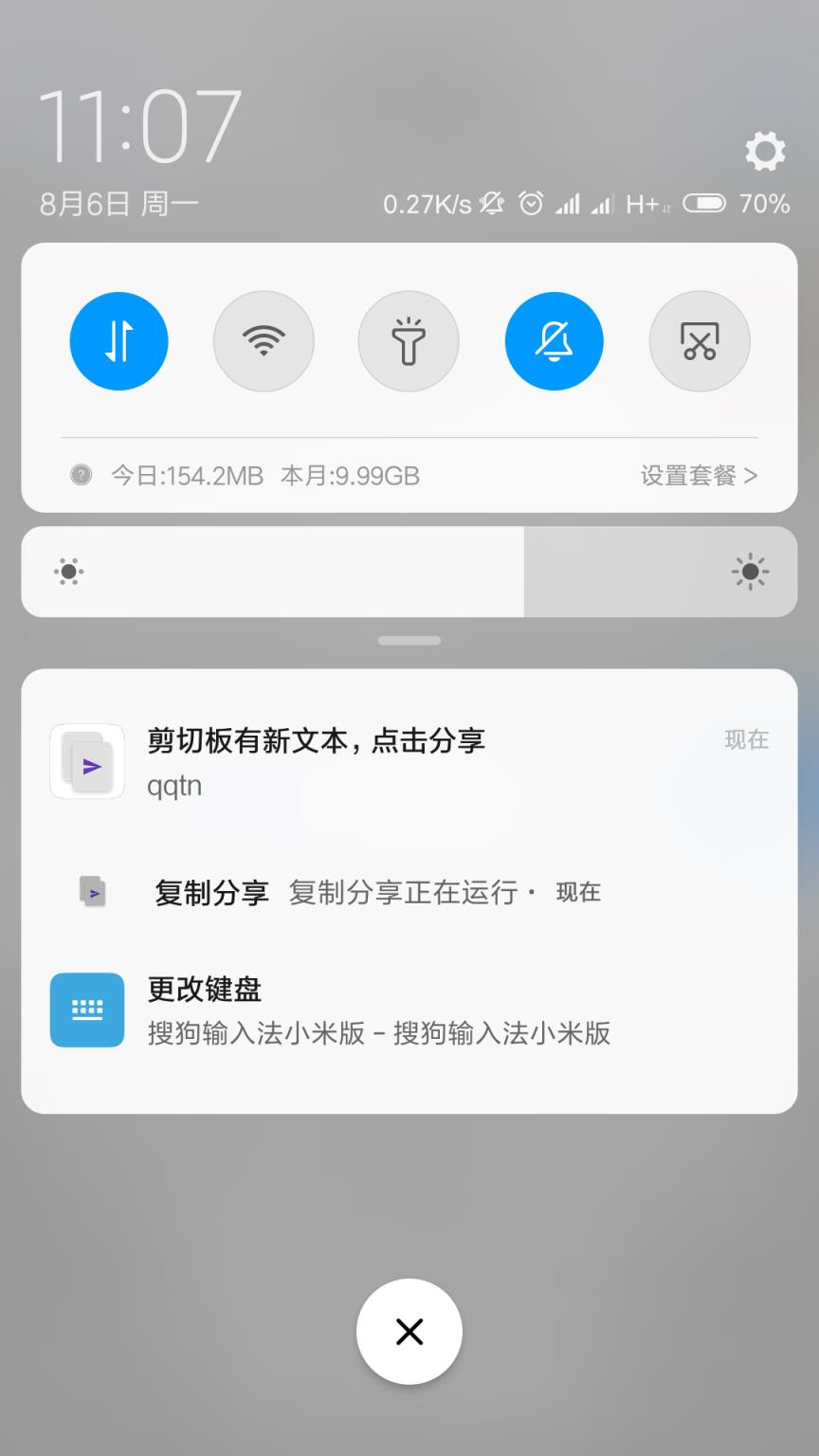Screen dimensions: 819x1456
Task: Tap the brightness slider to adjust brightness
Action: [409, 572]
